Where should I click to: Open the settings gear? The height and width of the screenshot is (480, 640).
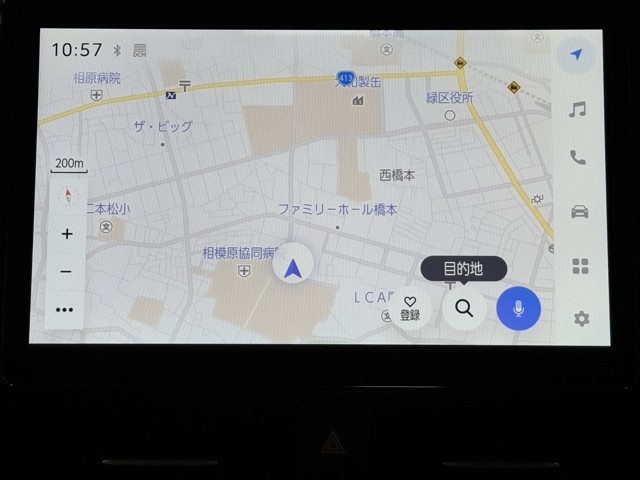[580, 319]
